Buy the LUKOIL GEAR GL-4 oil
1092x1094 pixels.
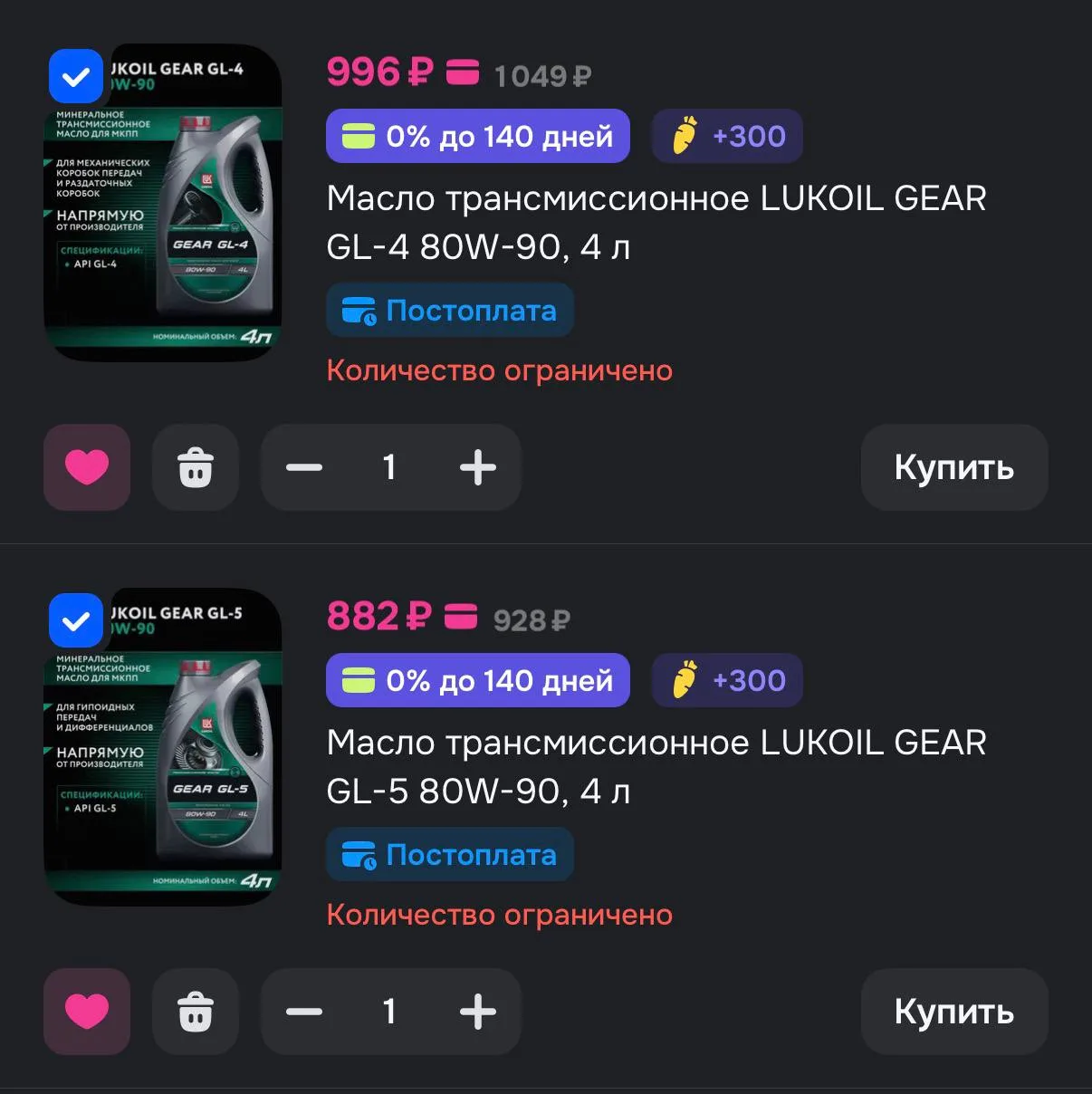(954, 467)
